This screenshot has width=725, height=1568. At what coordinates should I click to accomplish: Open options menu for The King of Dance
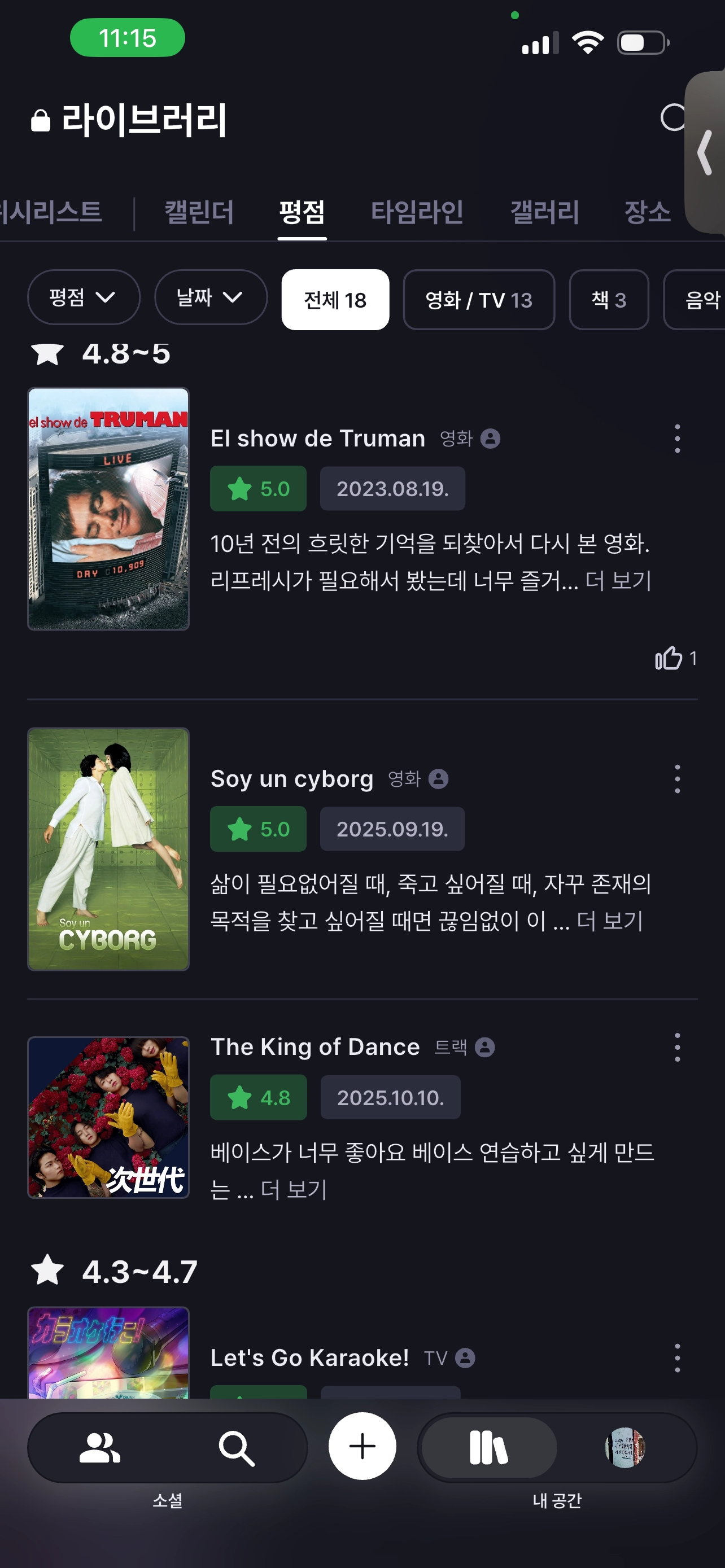point(677,1047)
